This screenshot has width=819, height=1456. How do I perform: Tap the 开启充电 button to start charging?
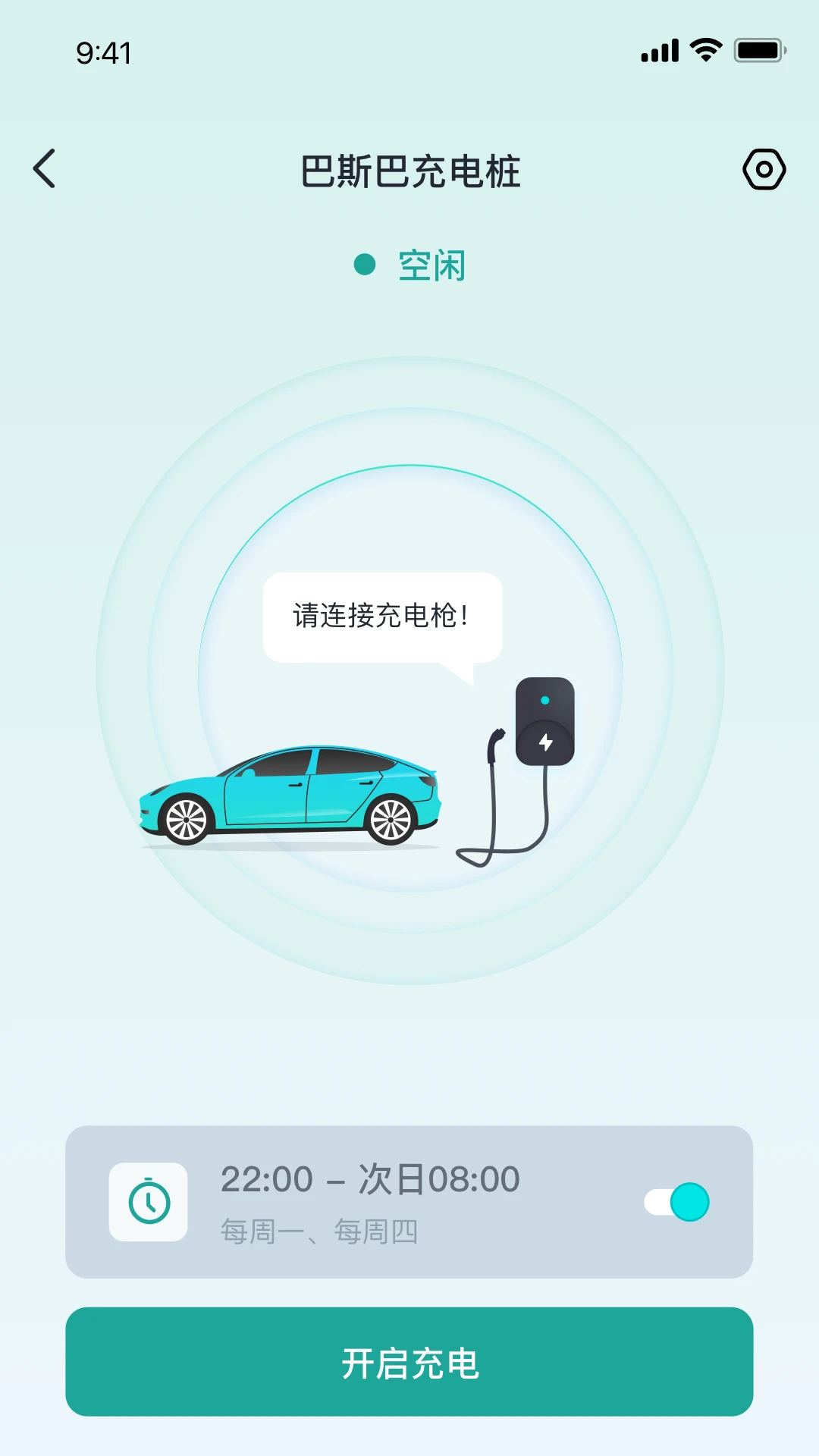pyautogui.click(x=409, y=1362)
